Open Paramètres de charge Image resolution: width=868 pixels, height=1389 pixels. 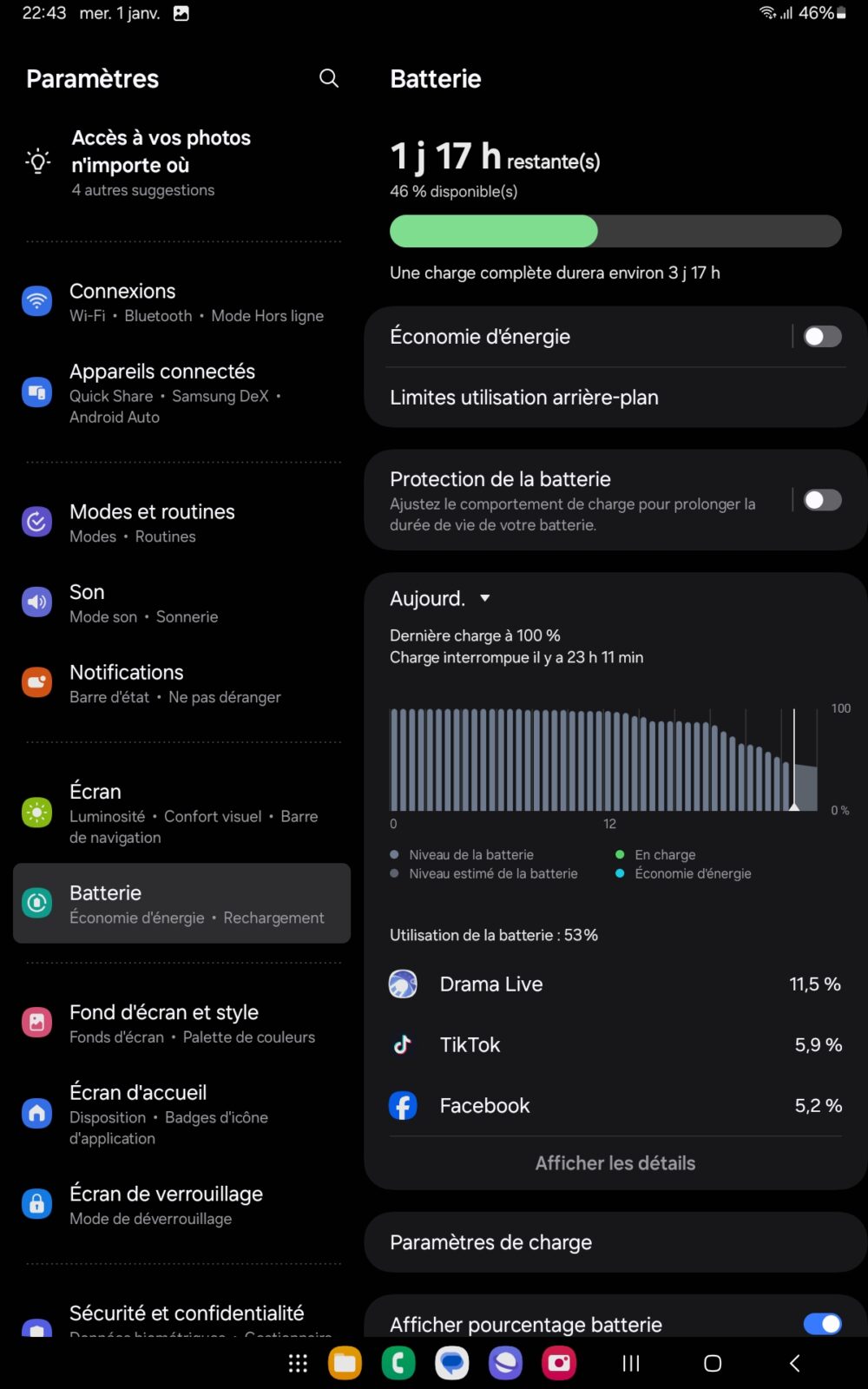[615, 1242]
